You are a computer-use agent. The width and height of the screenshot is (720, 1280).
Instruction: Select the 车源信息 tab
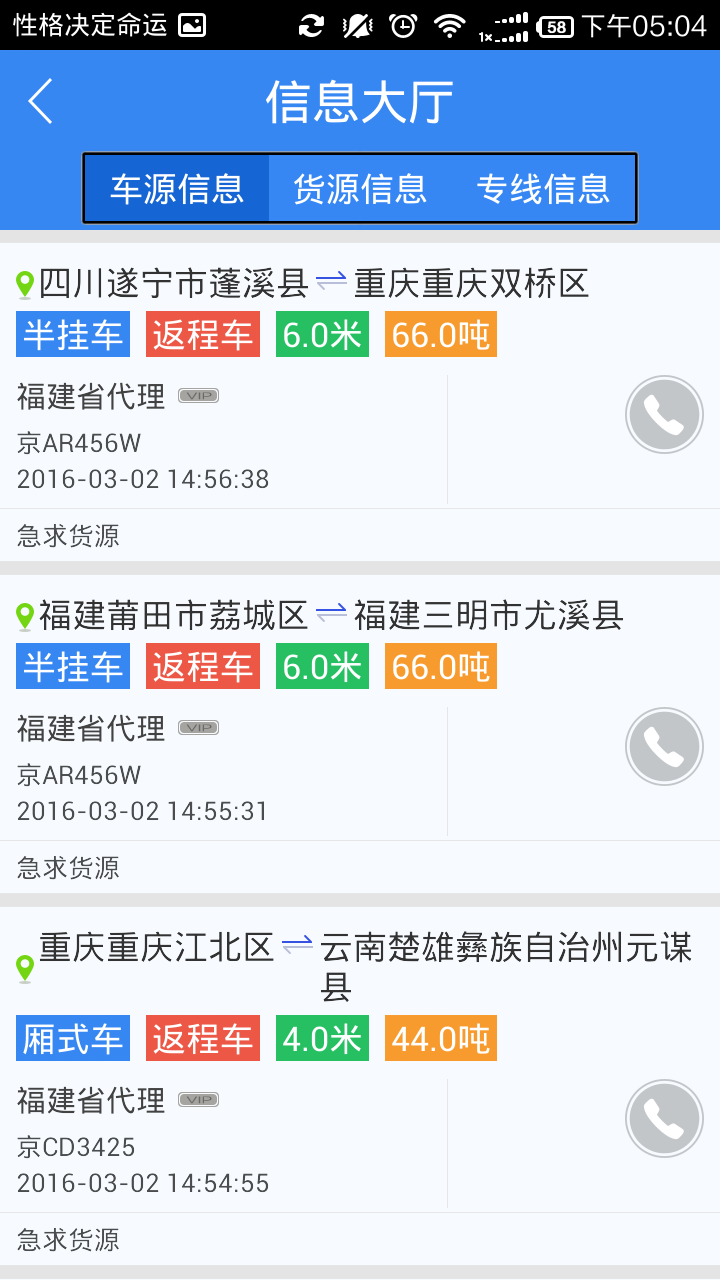tap(177, 188)
